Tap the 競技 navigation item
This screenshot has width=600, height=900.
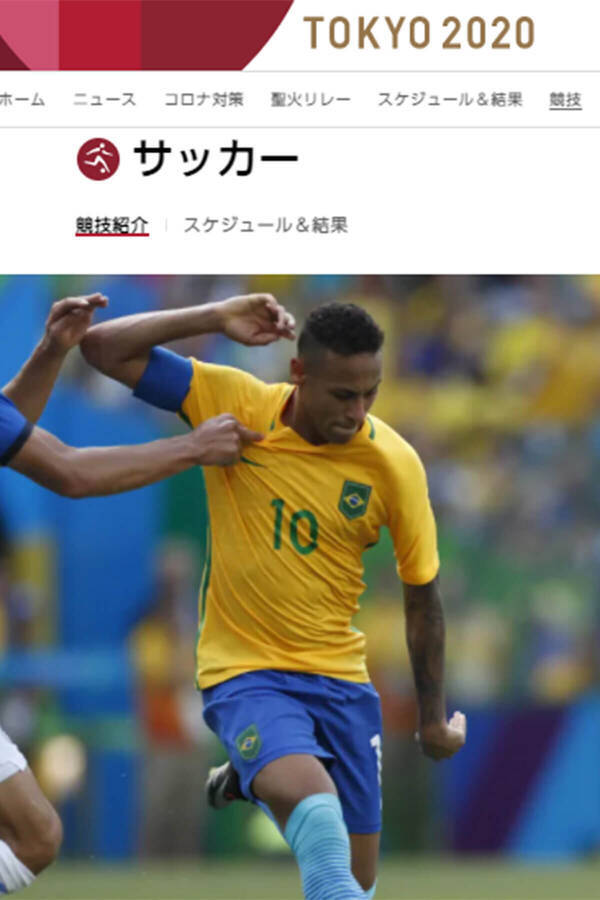point(565,99)
